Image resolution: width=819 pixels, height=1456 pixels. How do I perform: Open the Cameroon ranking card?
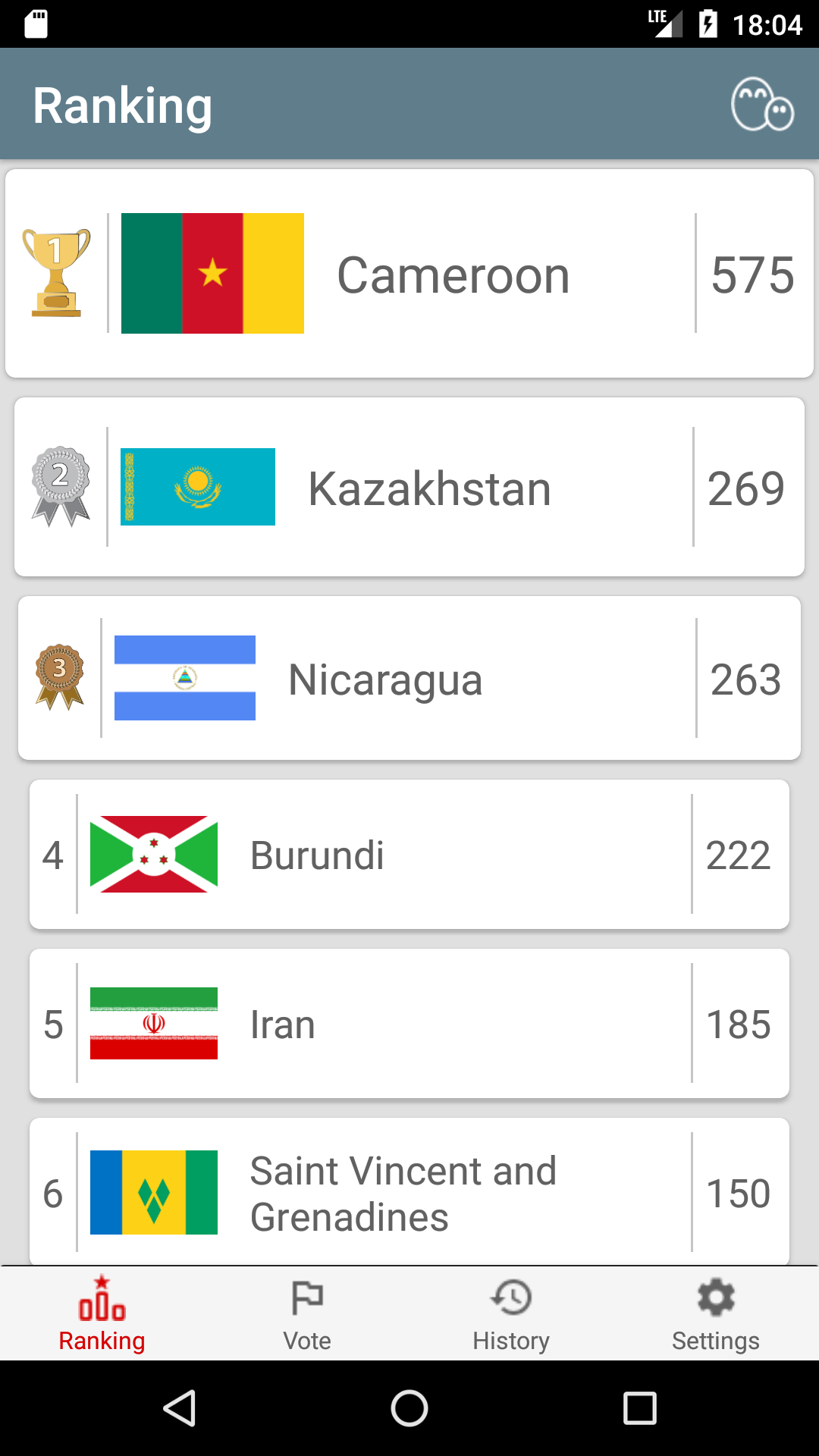[x=409, y=273]
